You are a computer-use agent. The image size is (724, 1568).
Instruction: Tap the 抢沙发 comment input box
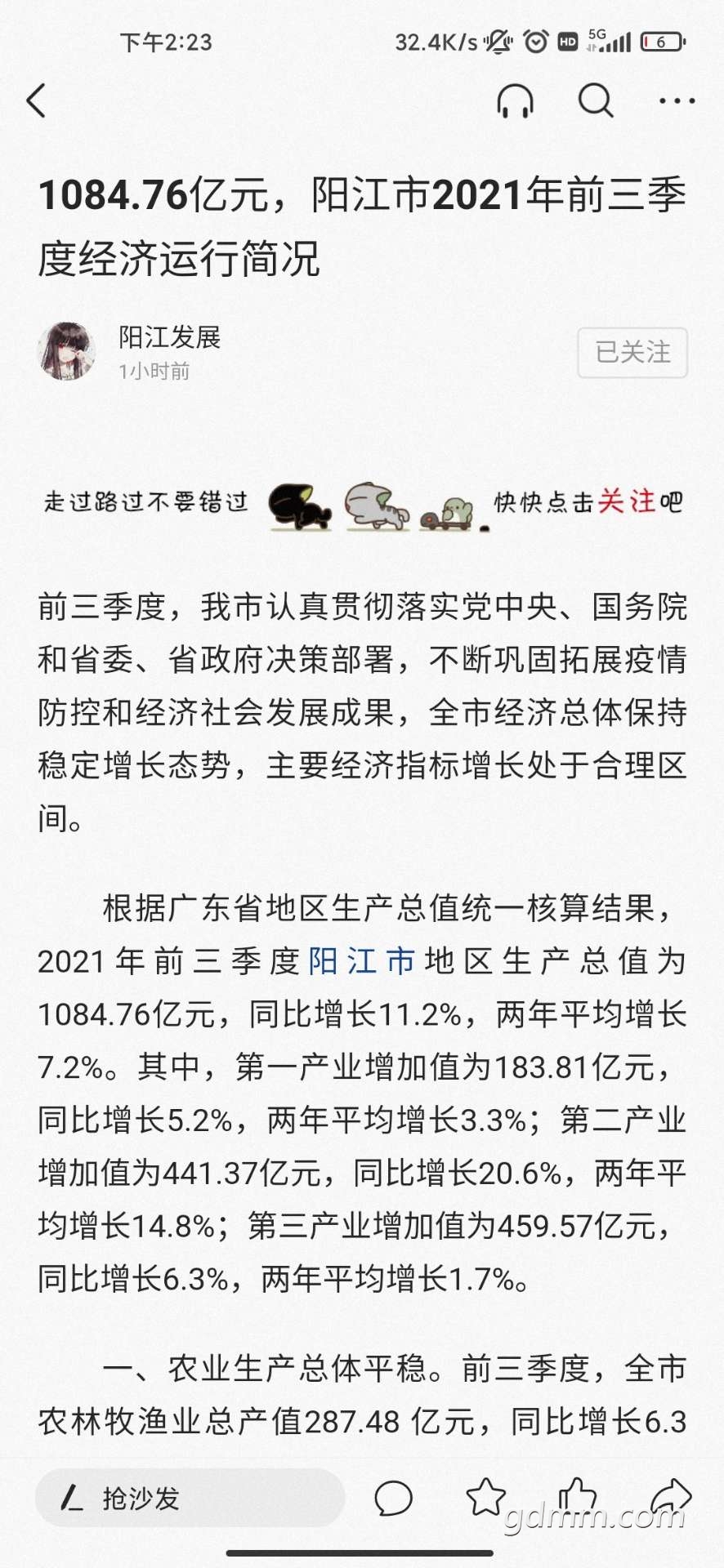(x=190, y=1498)
